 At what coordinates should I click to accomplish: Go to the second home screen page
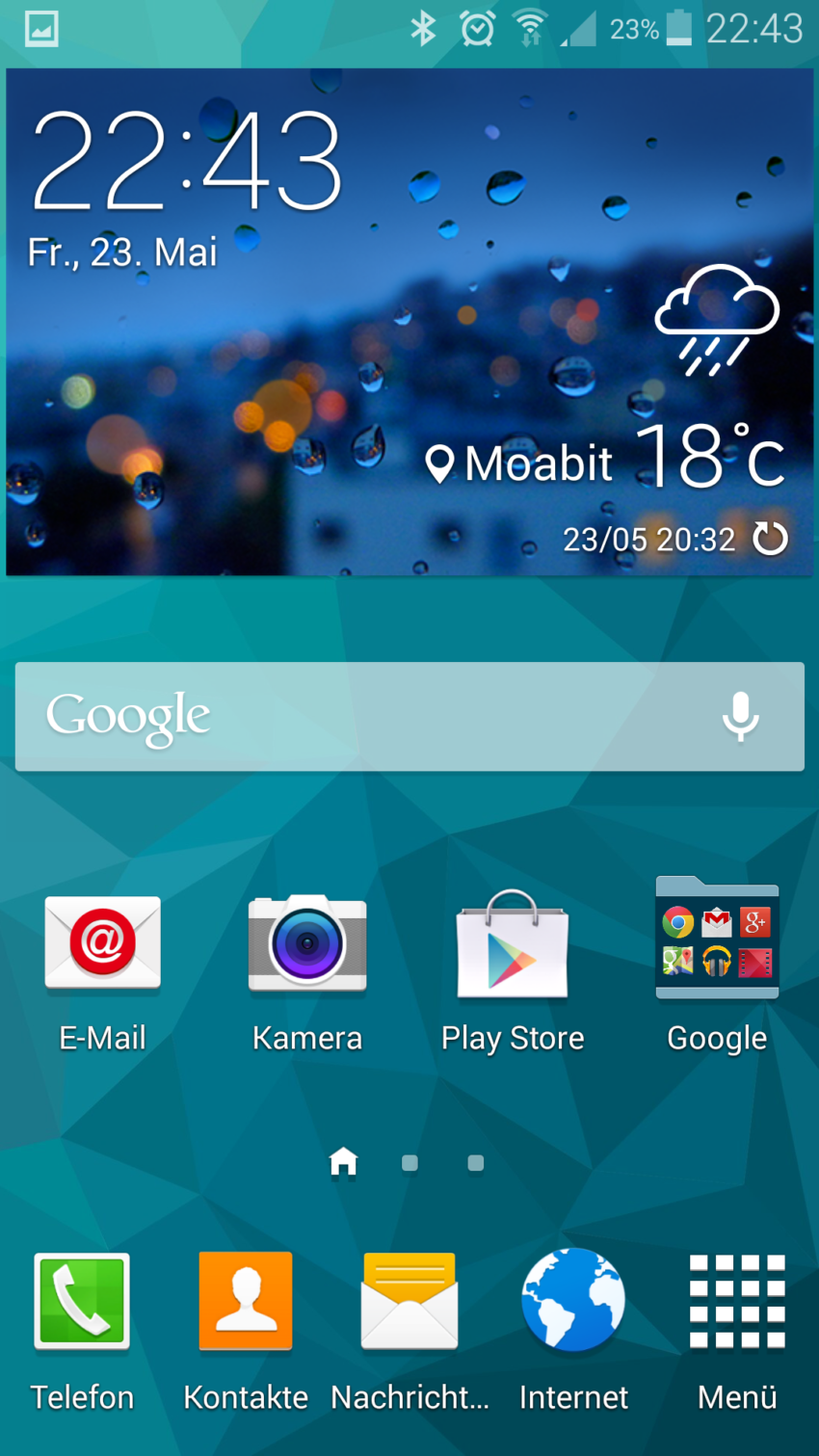(x=409, y=1163)
